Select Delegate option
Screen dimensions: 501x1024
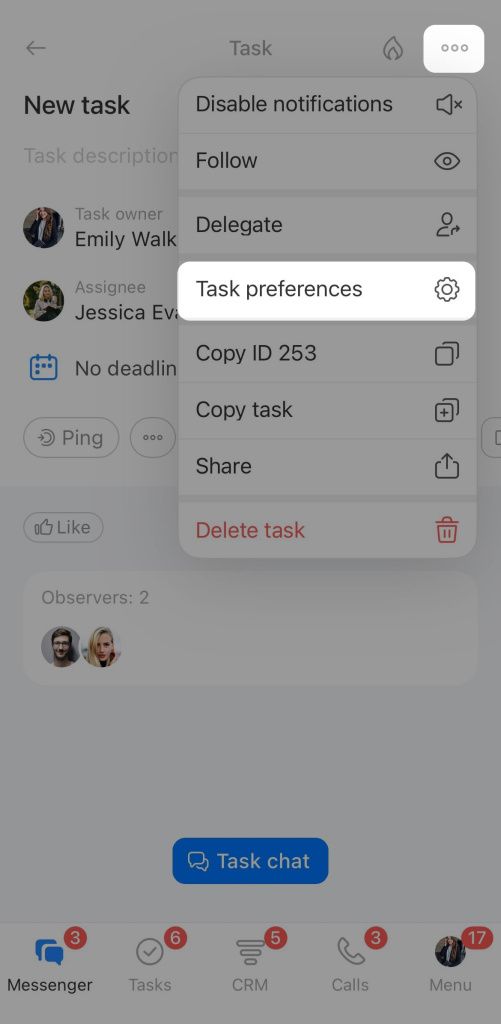(x=327, y=225)
